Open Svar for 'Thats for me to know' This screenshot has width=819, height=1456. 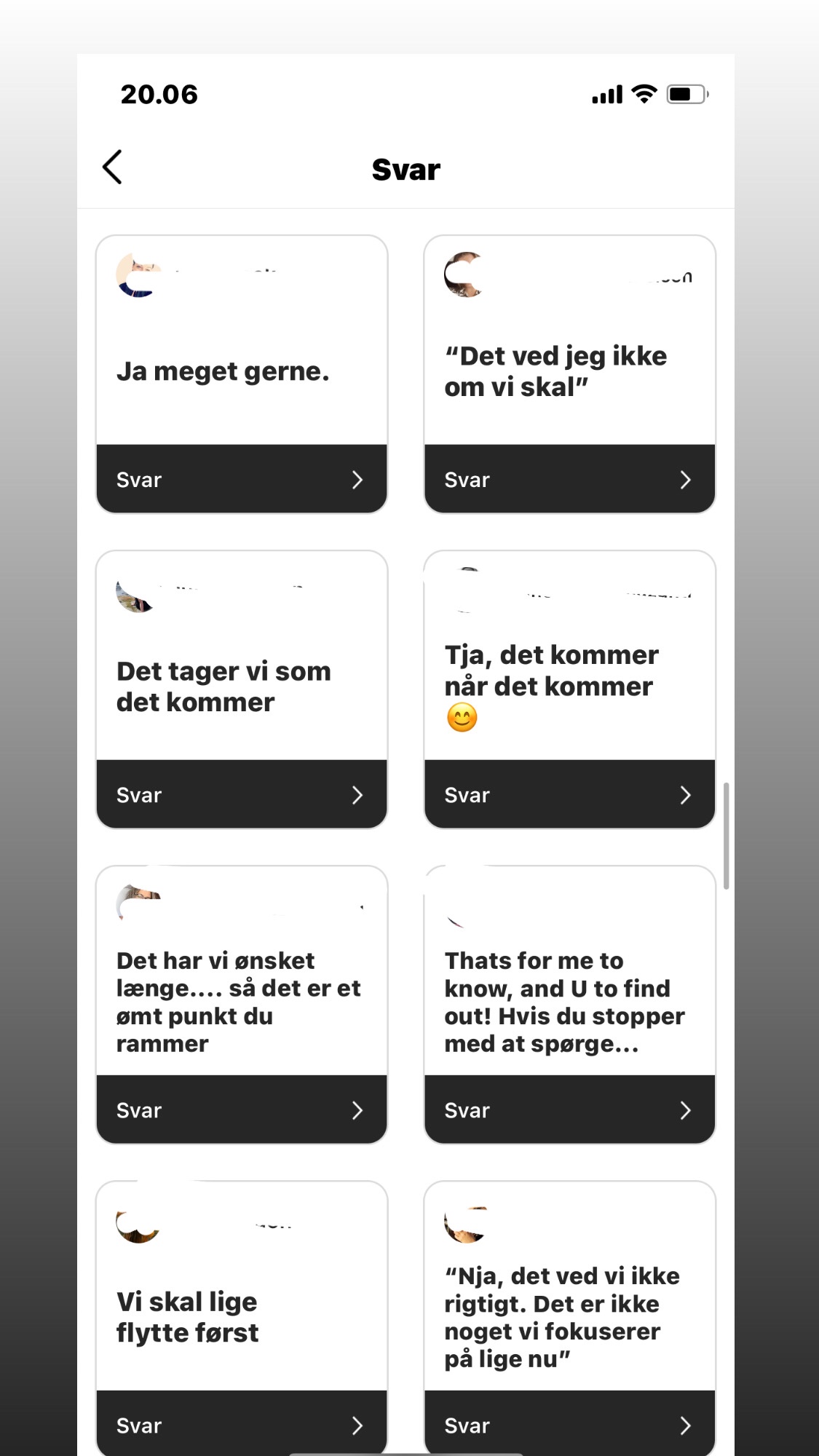(569, 1109)
